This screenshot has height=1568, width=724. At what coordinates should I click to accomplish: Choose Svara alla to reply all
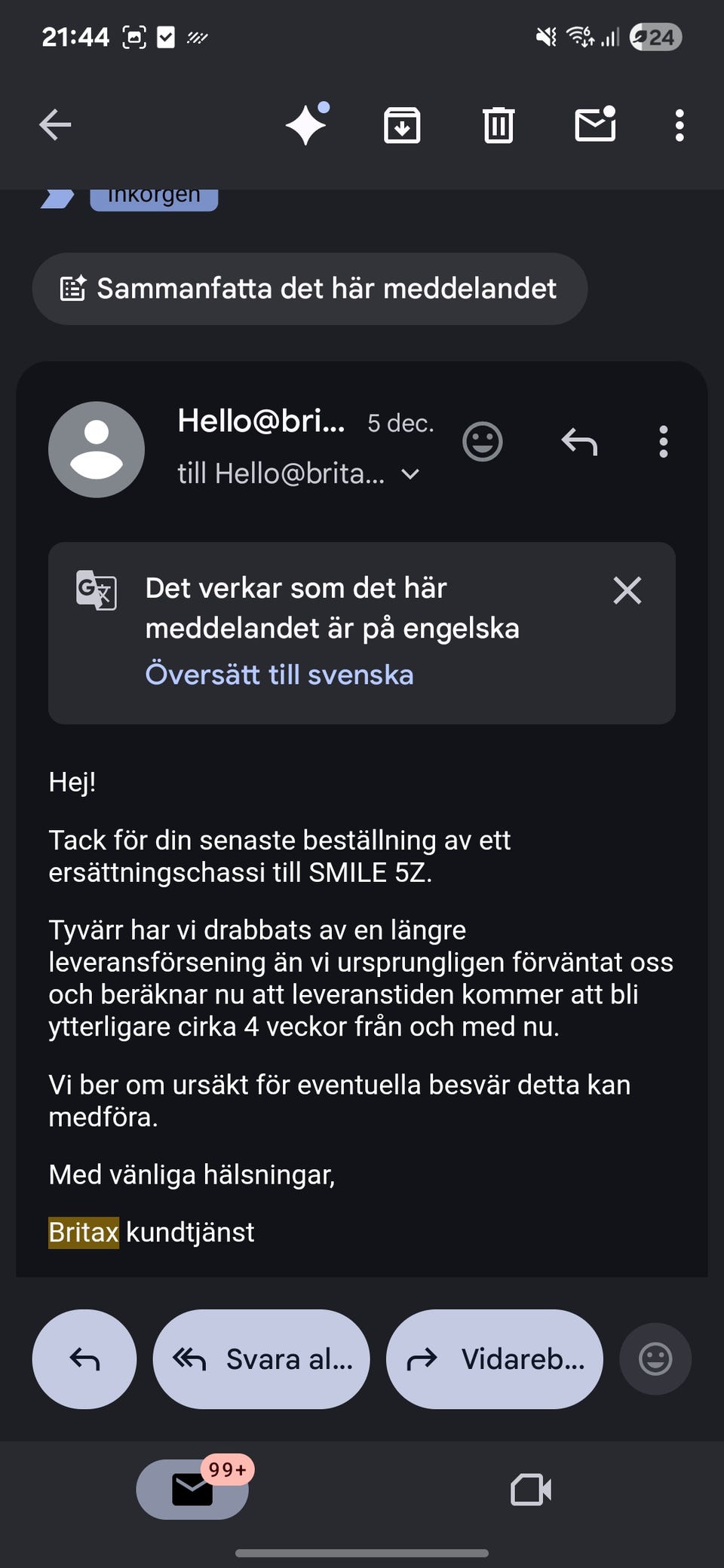(x=261, y=1359)
